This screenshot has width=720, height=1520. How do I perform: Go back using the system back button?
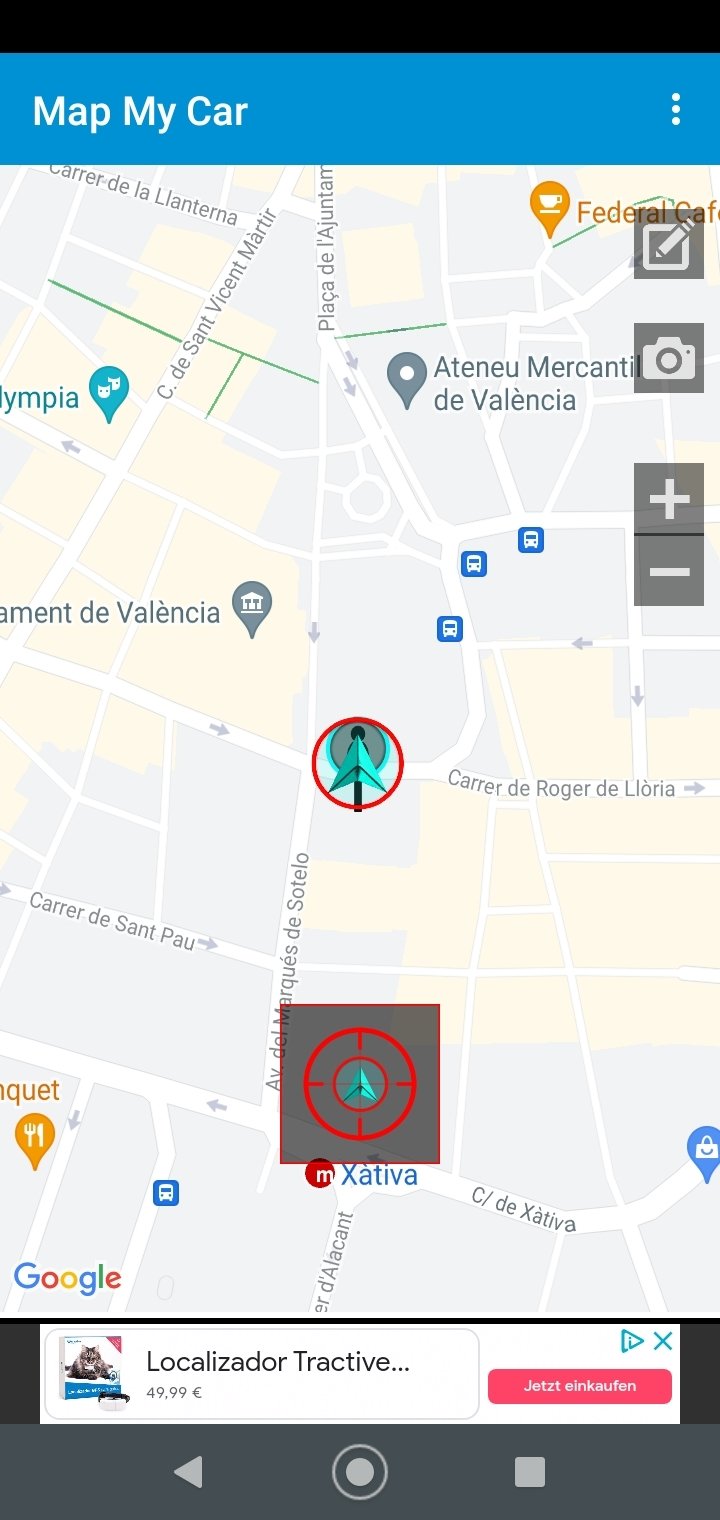[x=188, y=1472]
